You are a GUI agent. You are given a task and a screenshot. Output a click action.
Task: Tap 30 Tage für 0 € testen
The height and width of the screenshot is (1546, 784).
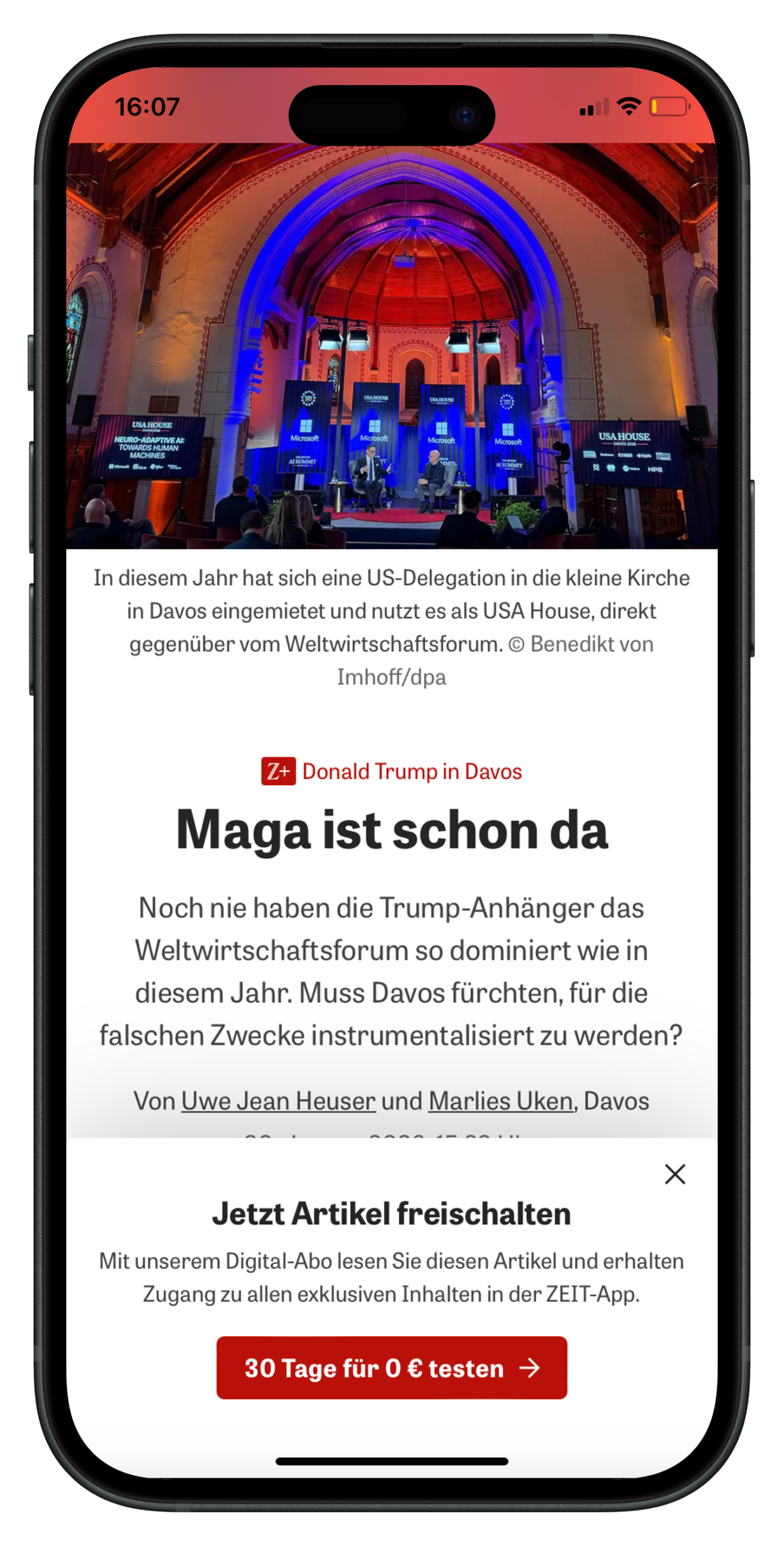392,1368
